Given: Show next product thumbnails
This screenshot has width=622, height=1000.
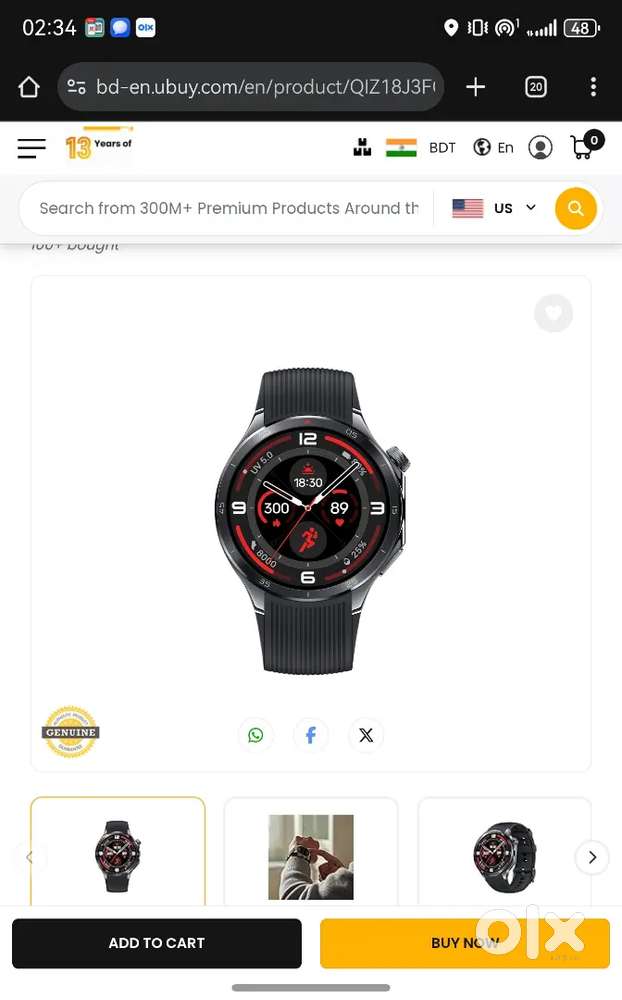Looking at the screenshot, I should 592,857.
